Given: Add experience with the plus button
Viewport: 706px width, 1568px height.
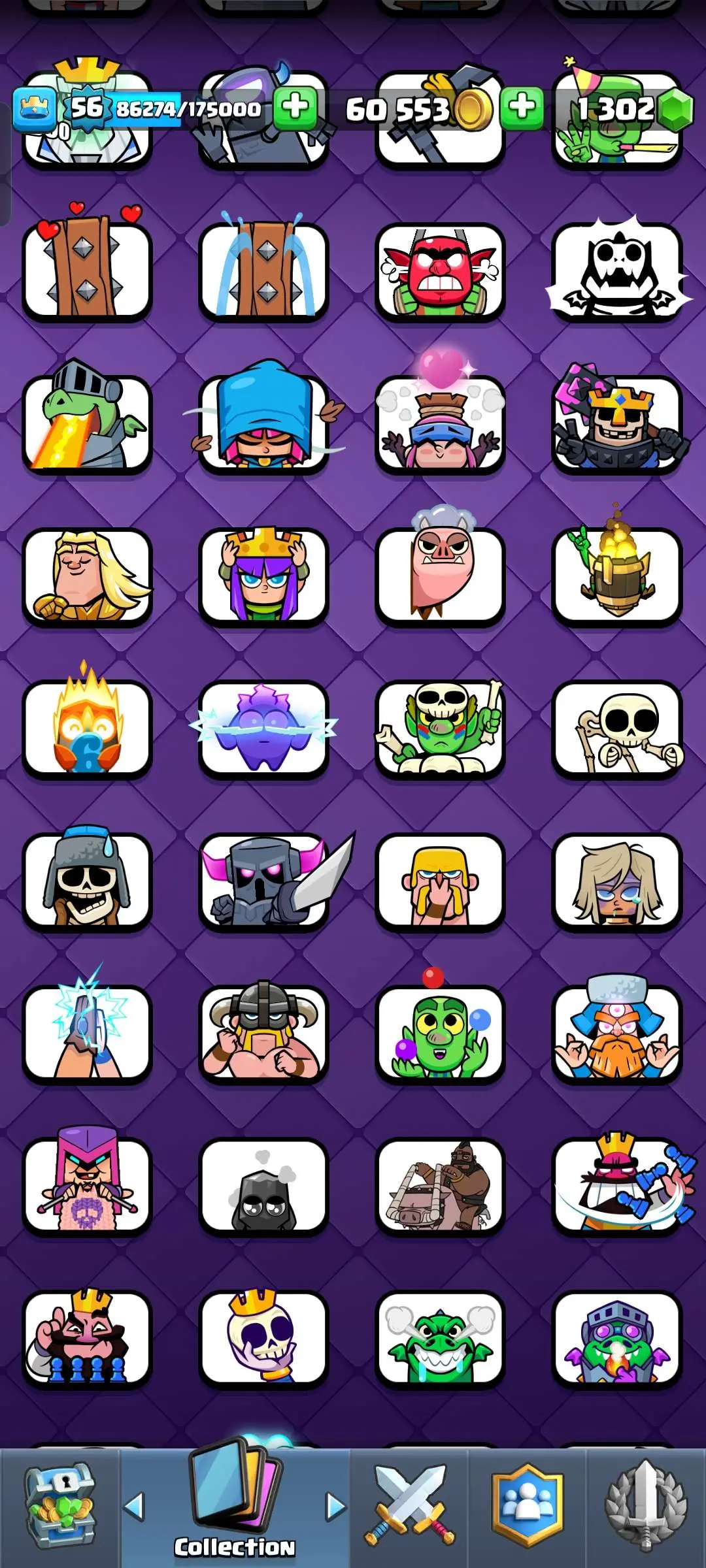Looking at the screenshot, I should (x=295, y=106).
